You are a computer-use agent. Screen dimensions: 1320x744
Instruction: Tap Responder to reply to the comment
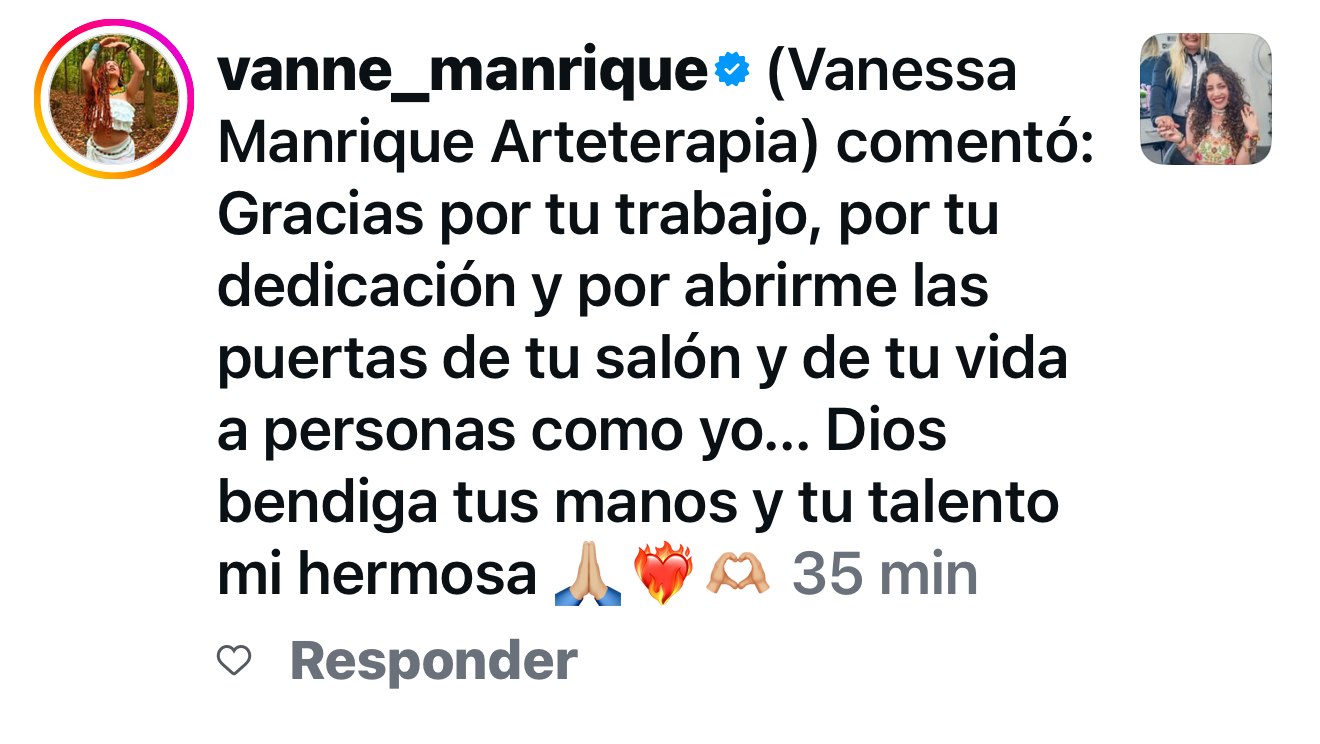pos(433,661)
